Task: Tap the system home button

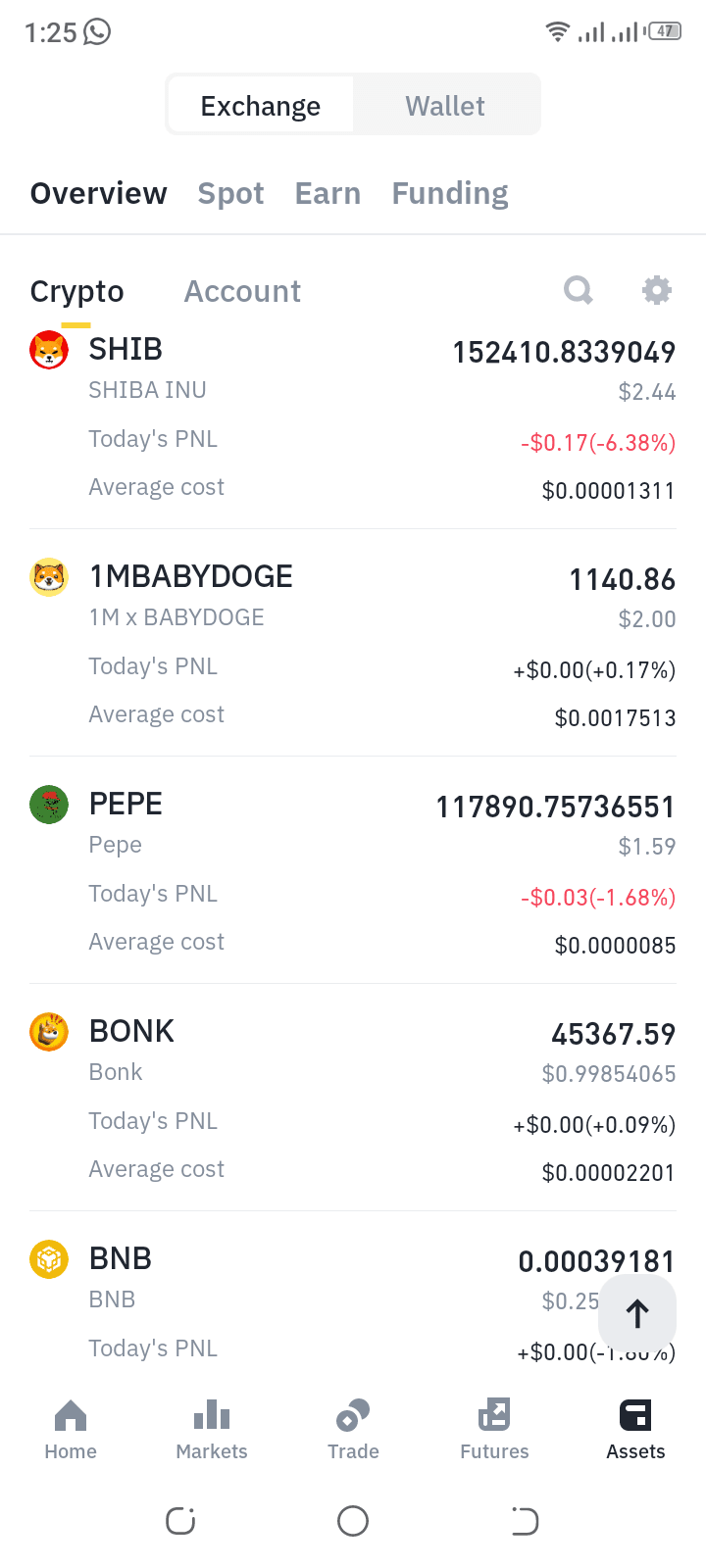Action: [353, 1521]
